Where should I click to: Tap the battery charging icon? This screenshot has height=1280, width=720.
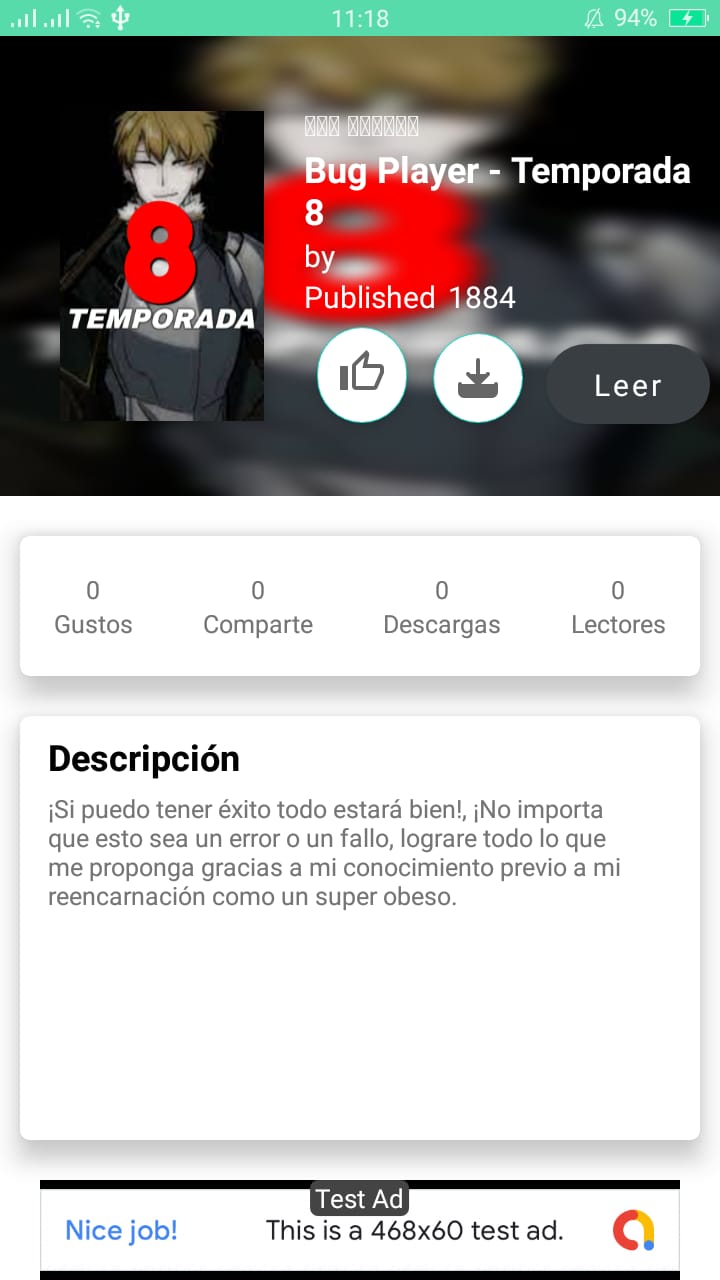688,17
